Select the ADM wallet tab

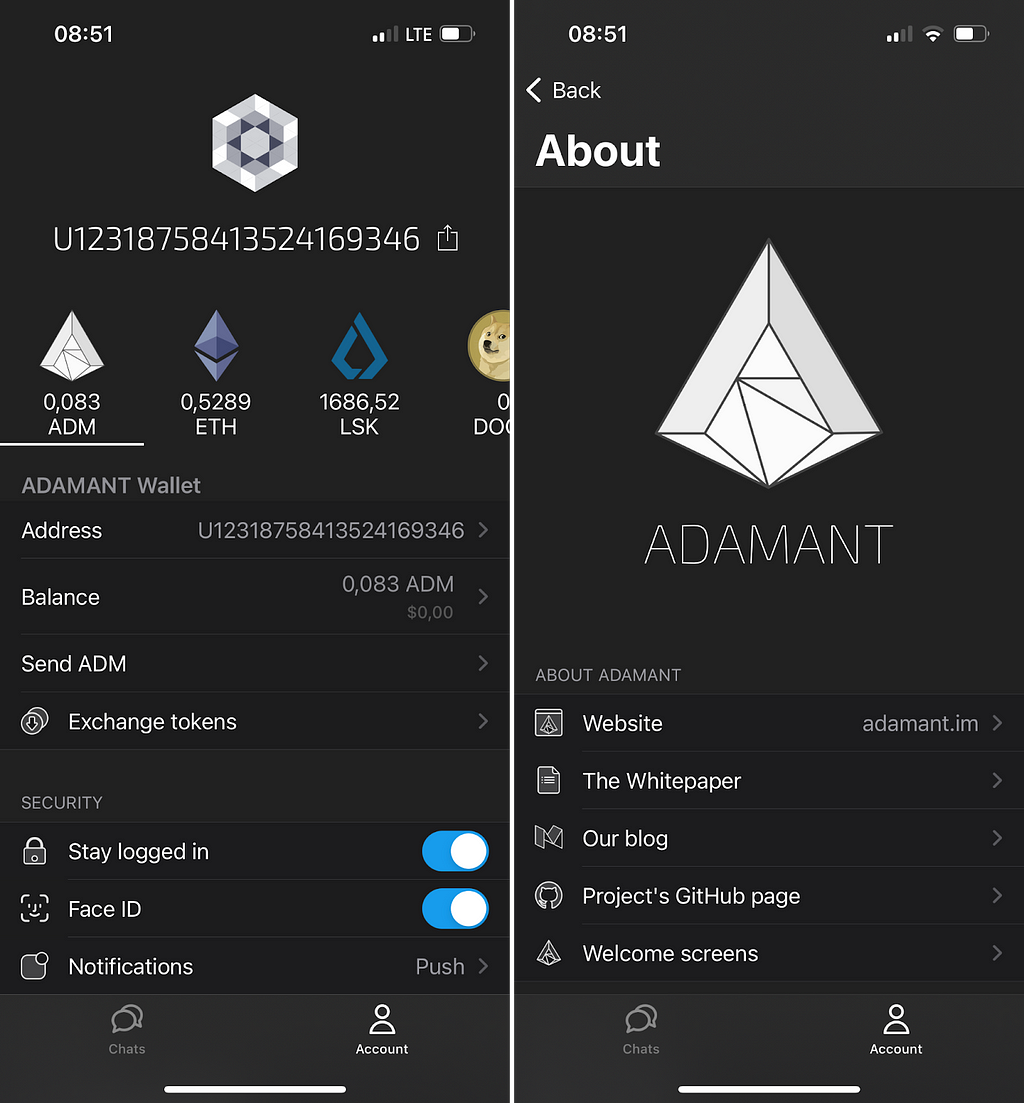(72, 372)
